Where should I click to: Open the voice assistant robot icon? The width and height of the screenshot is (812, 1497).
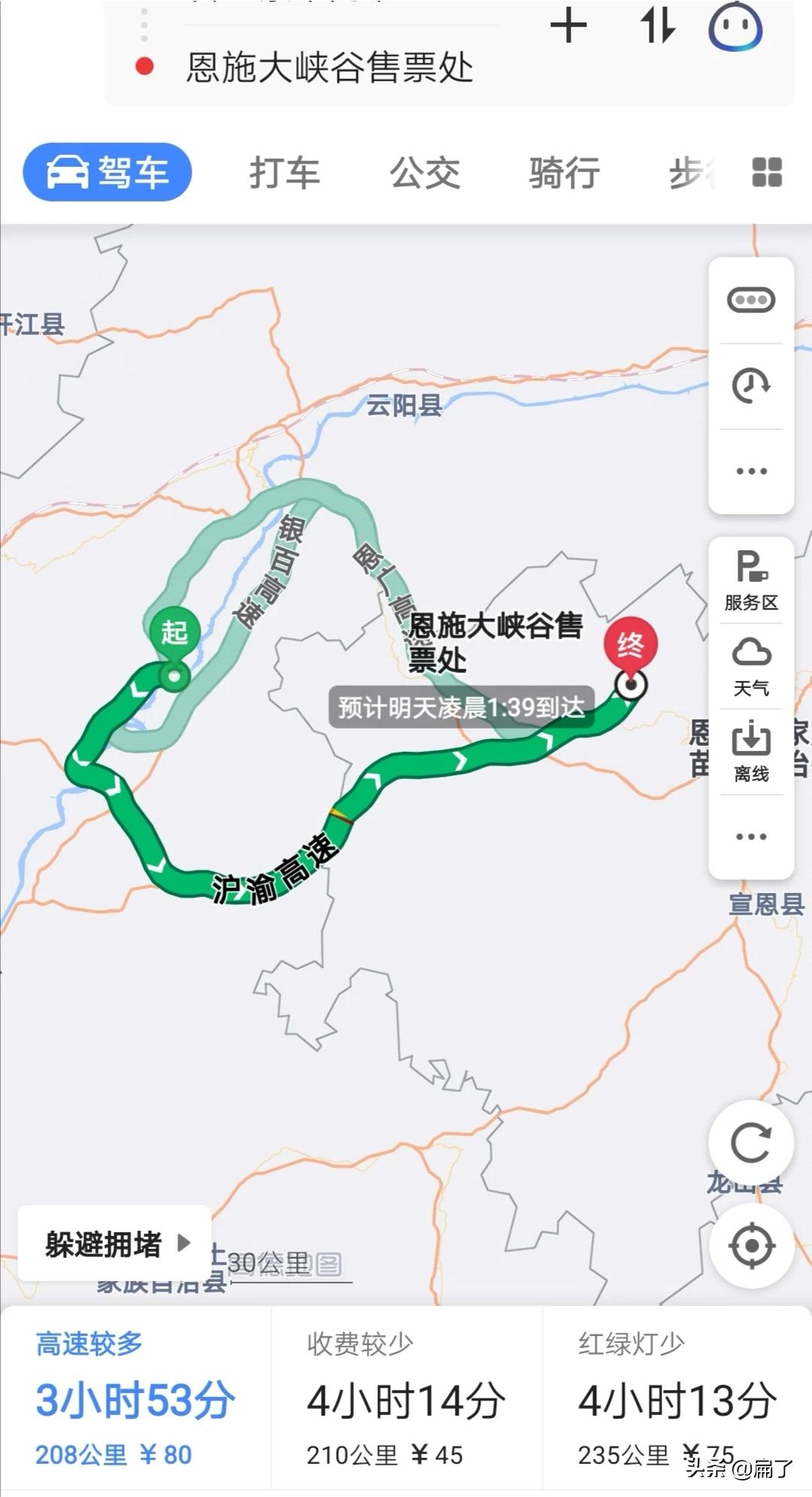pos(735,28)
